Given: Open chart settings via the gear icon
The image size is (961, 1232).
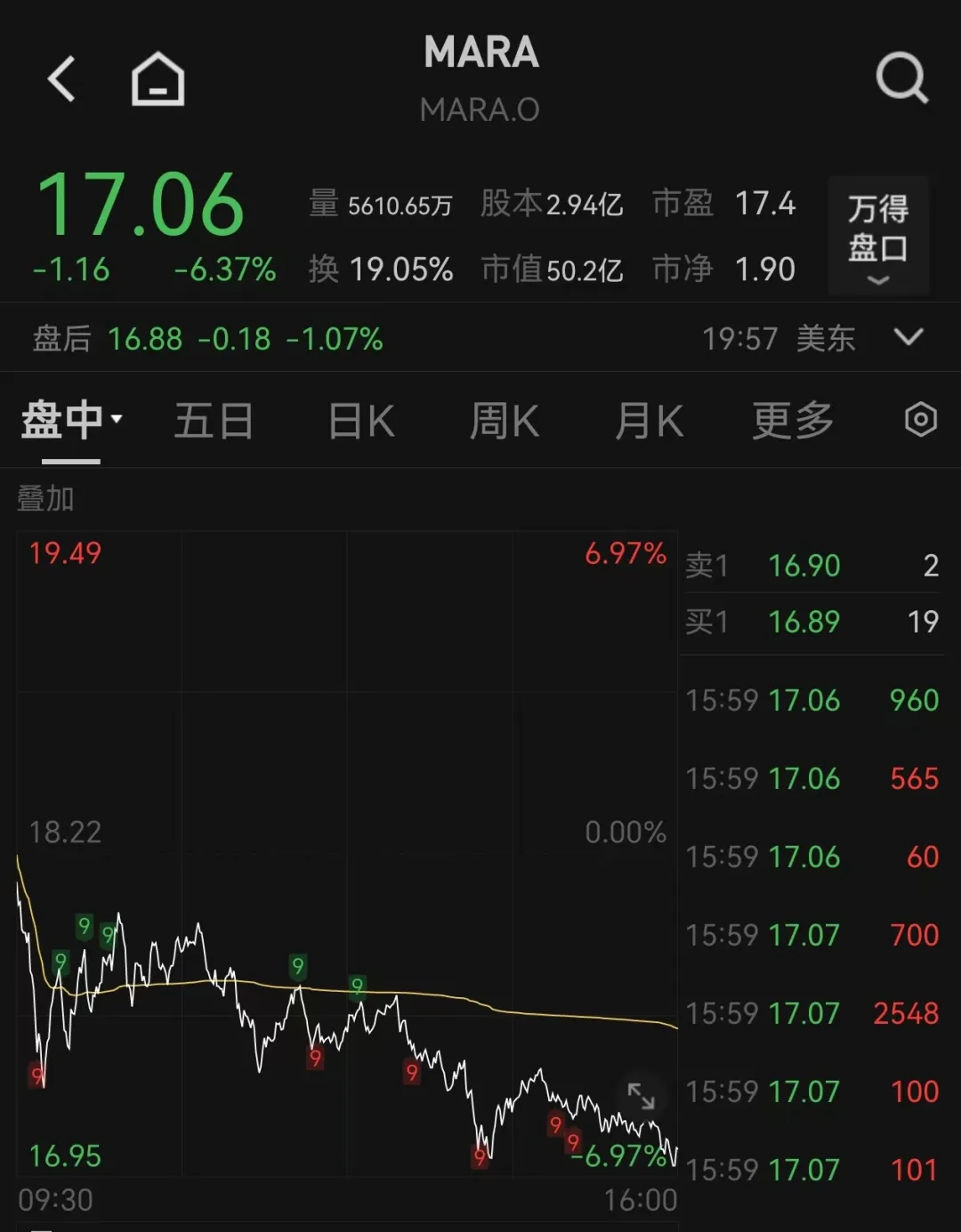Looking at the screenshot, I should point(921,420).
